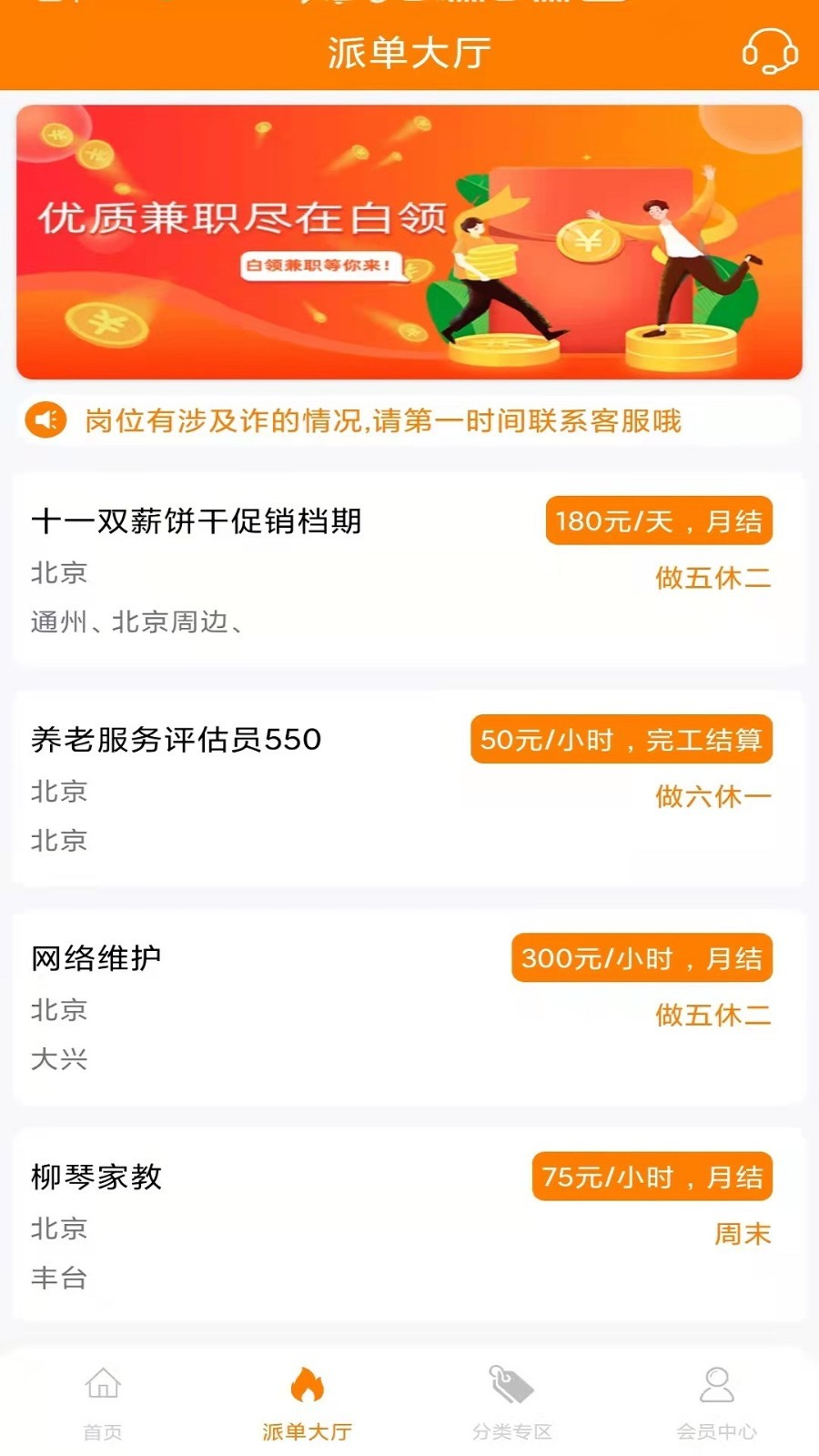Select the home icon in bottom navigation
Image resolution: width=819 pixels, height=1456 pixels.
(x=102, y=1384)
